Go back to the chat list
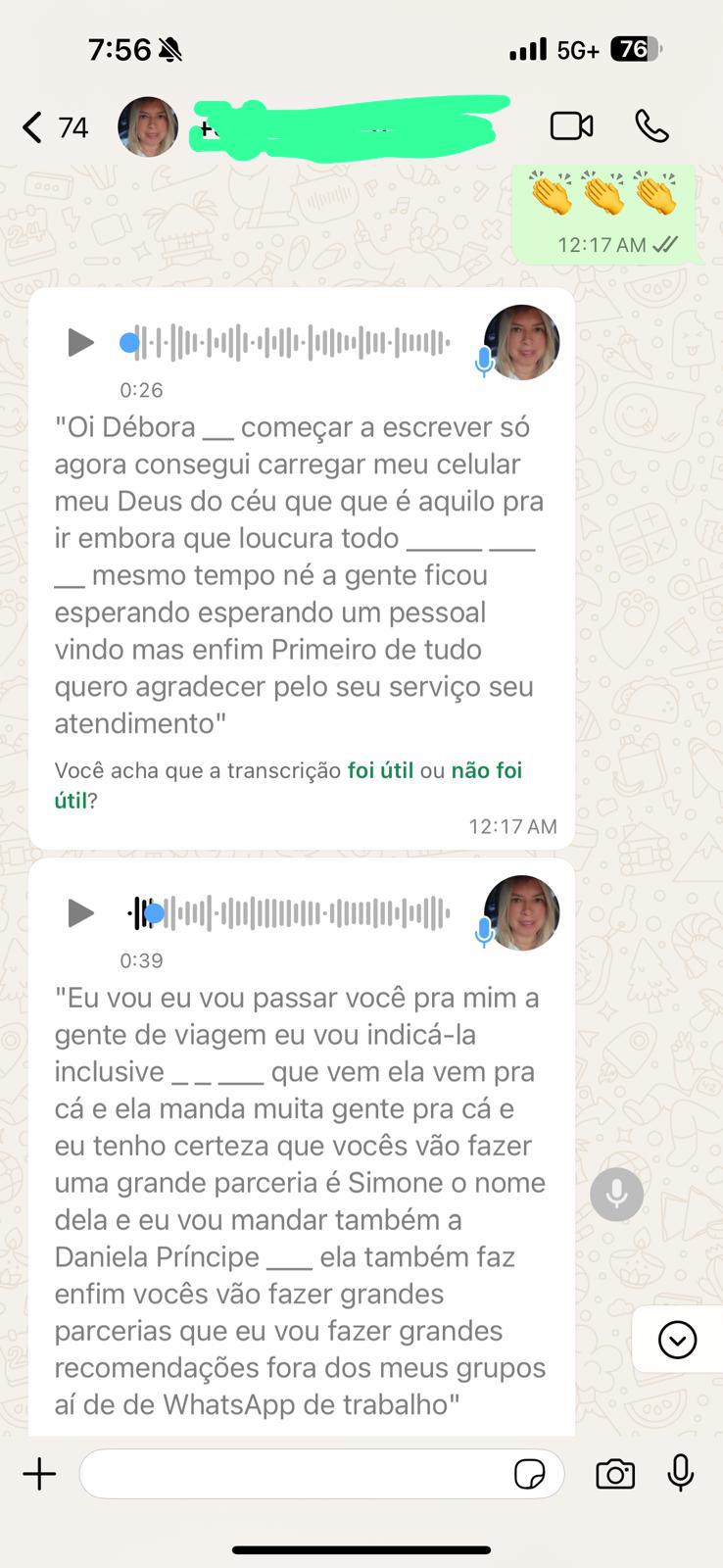Screen dimensions: 723x1568 point(34,127)
